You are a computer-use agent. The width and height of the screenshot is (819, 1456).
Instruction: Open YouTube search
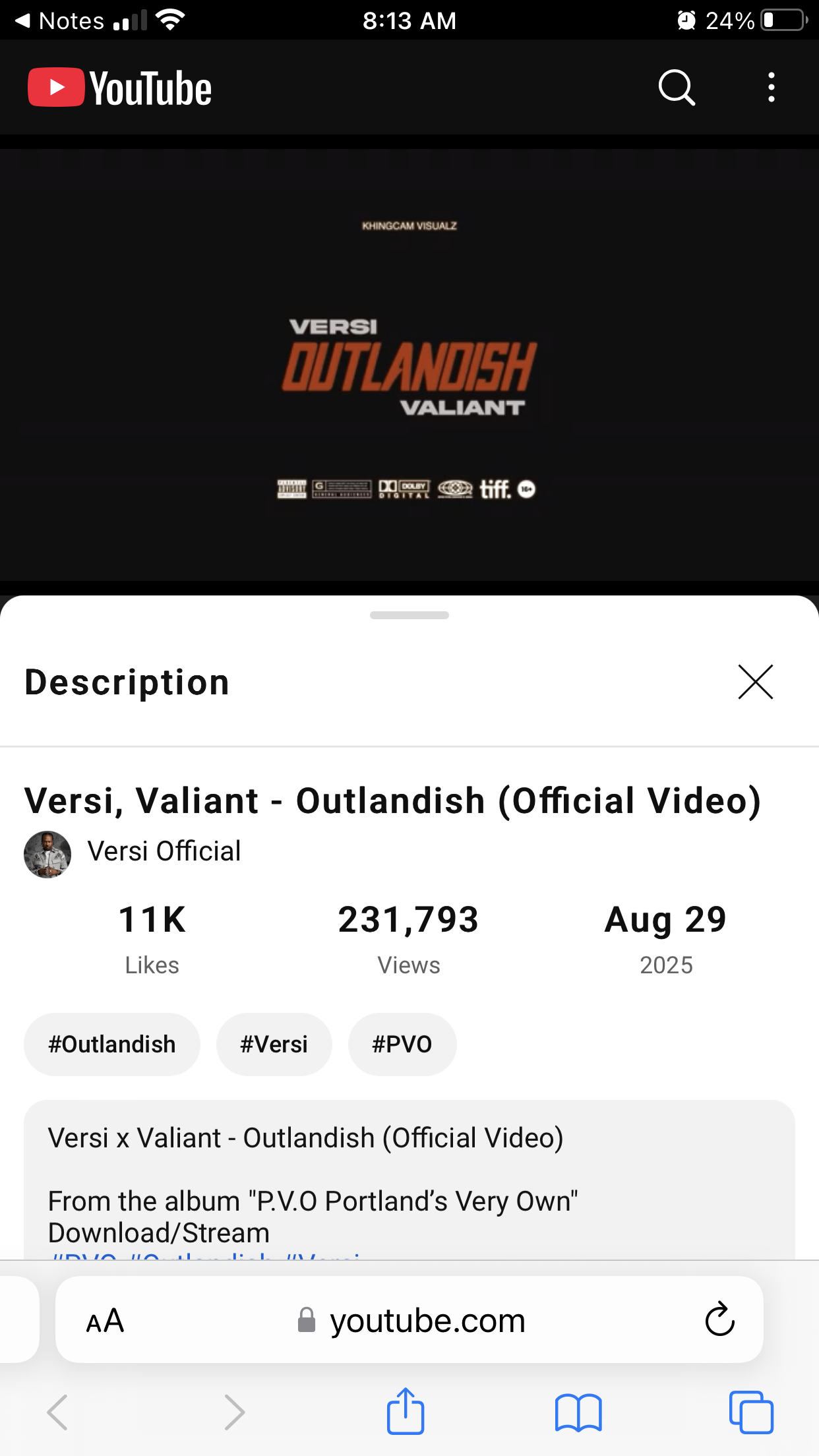pos(677,88)
